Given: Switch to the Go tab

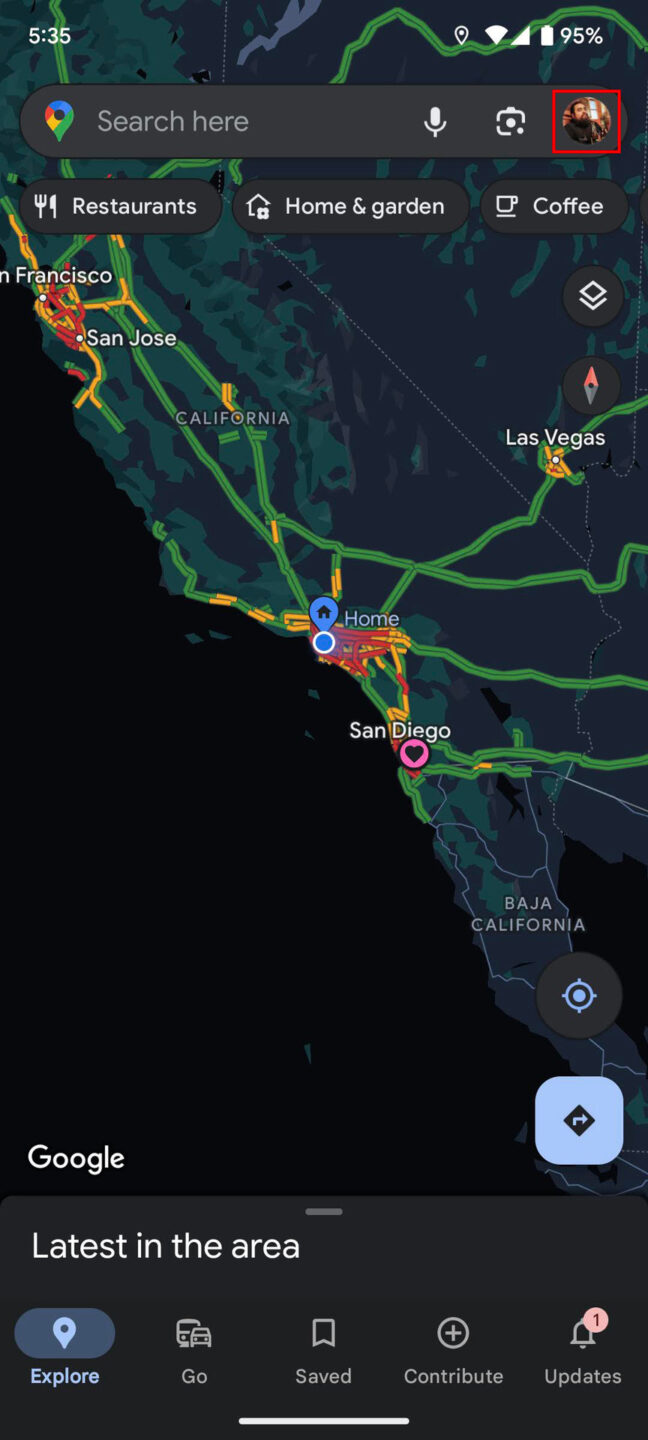Looking at the screenshot, I should click(194, 1350).
